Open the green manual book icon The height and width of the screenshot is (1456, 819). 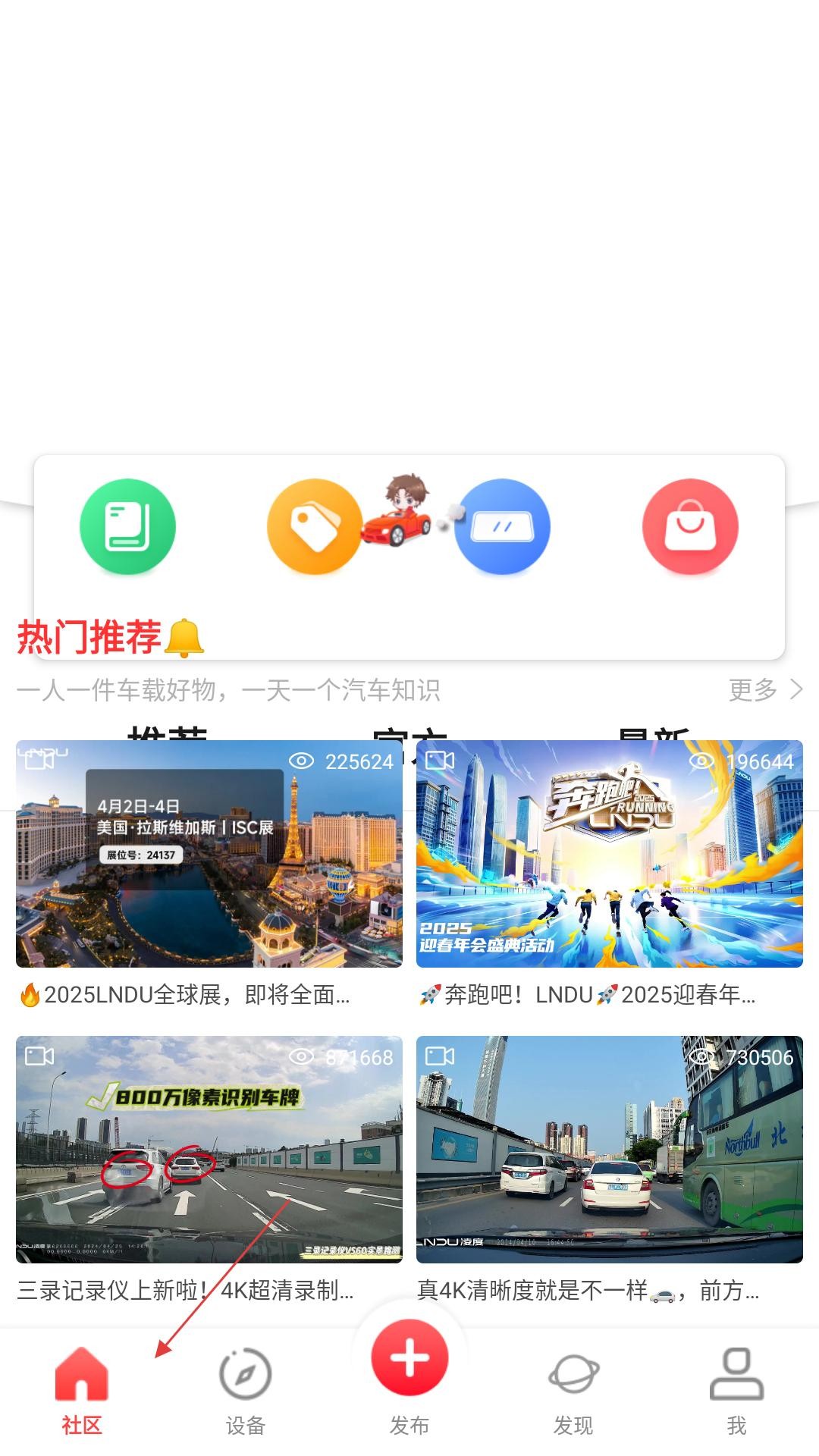point(127,526)
